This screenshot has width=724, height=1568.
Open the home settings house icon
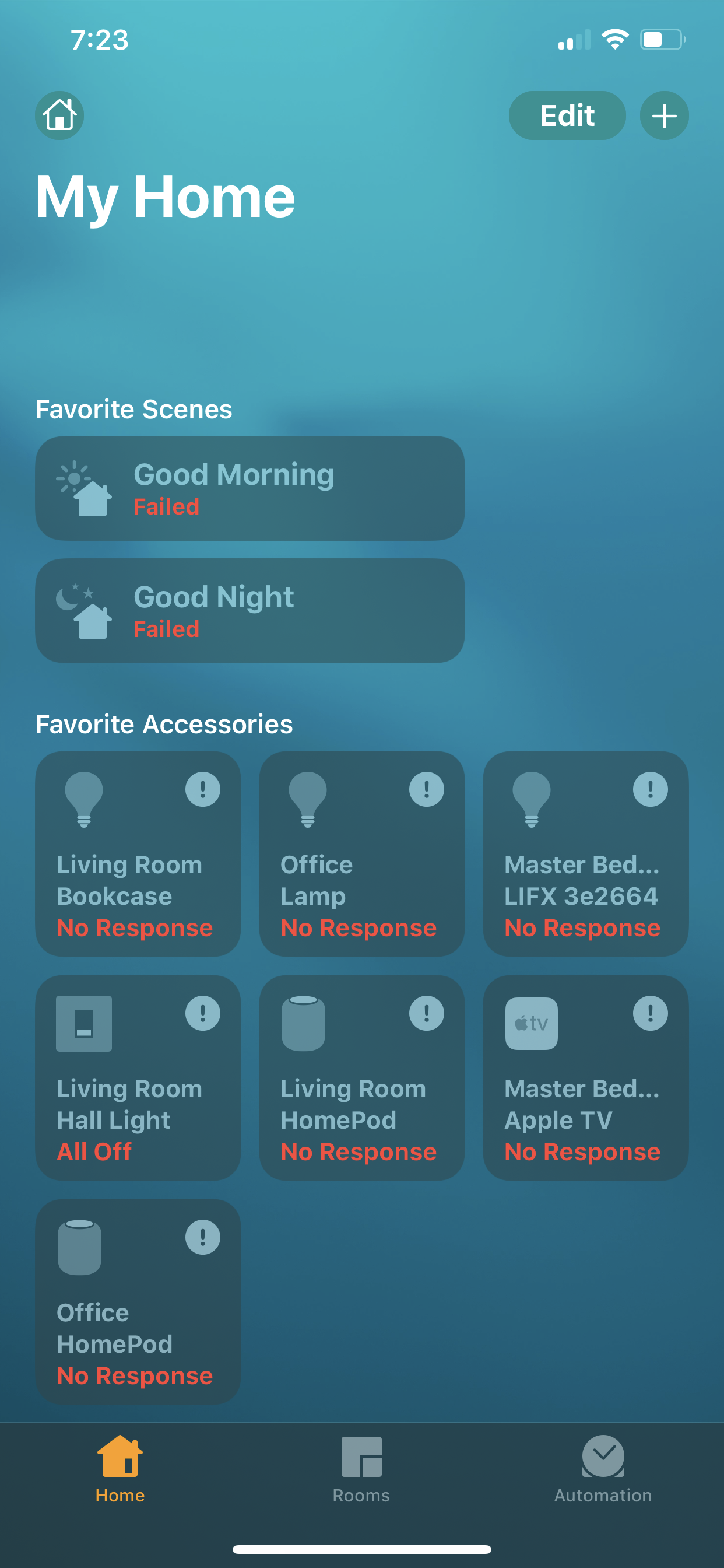59,116
